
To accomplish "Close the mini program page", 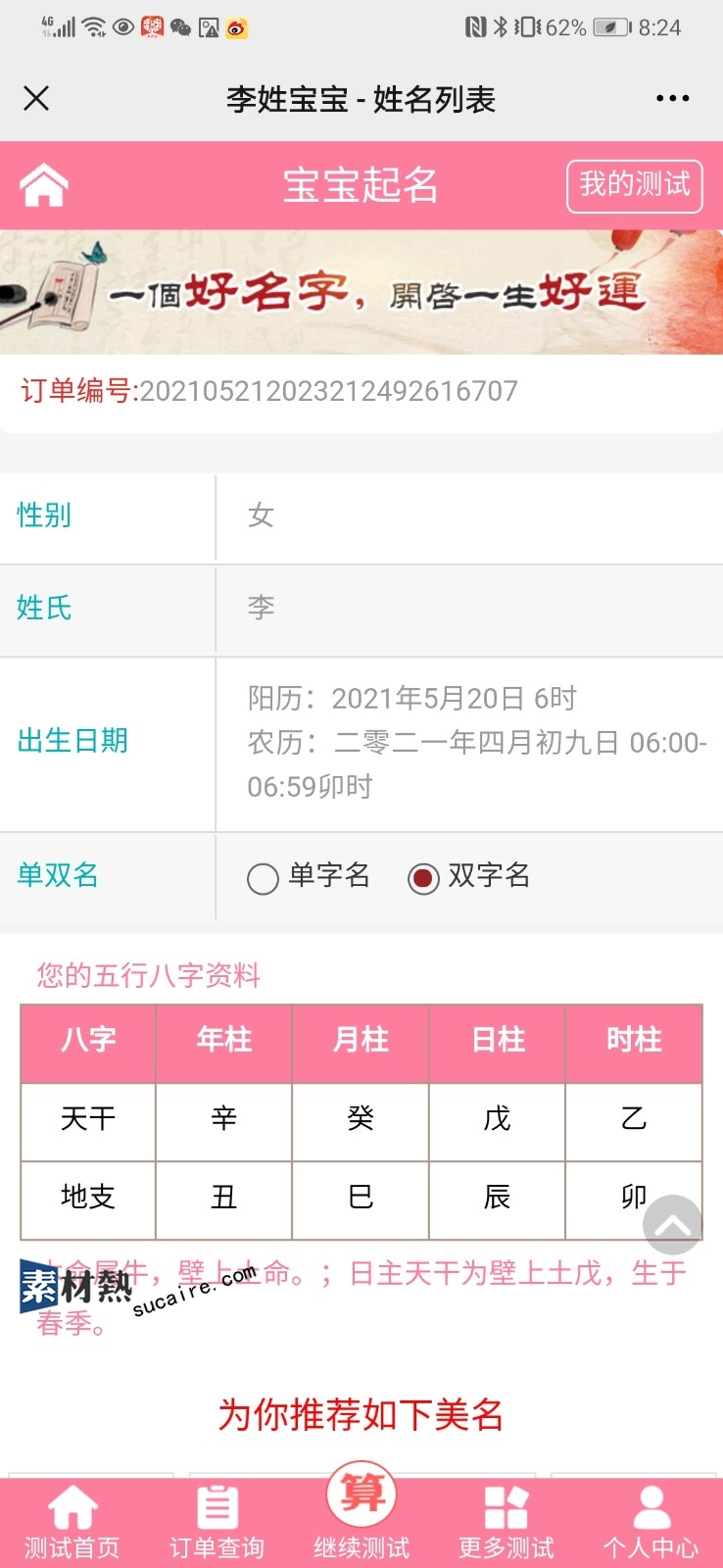I will click(36, 98).
